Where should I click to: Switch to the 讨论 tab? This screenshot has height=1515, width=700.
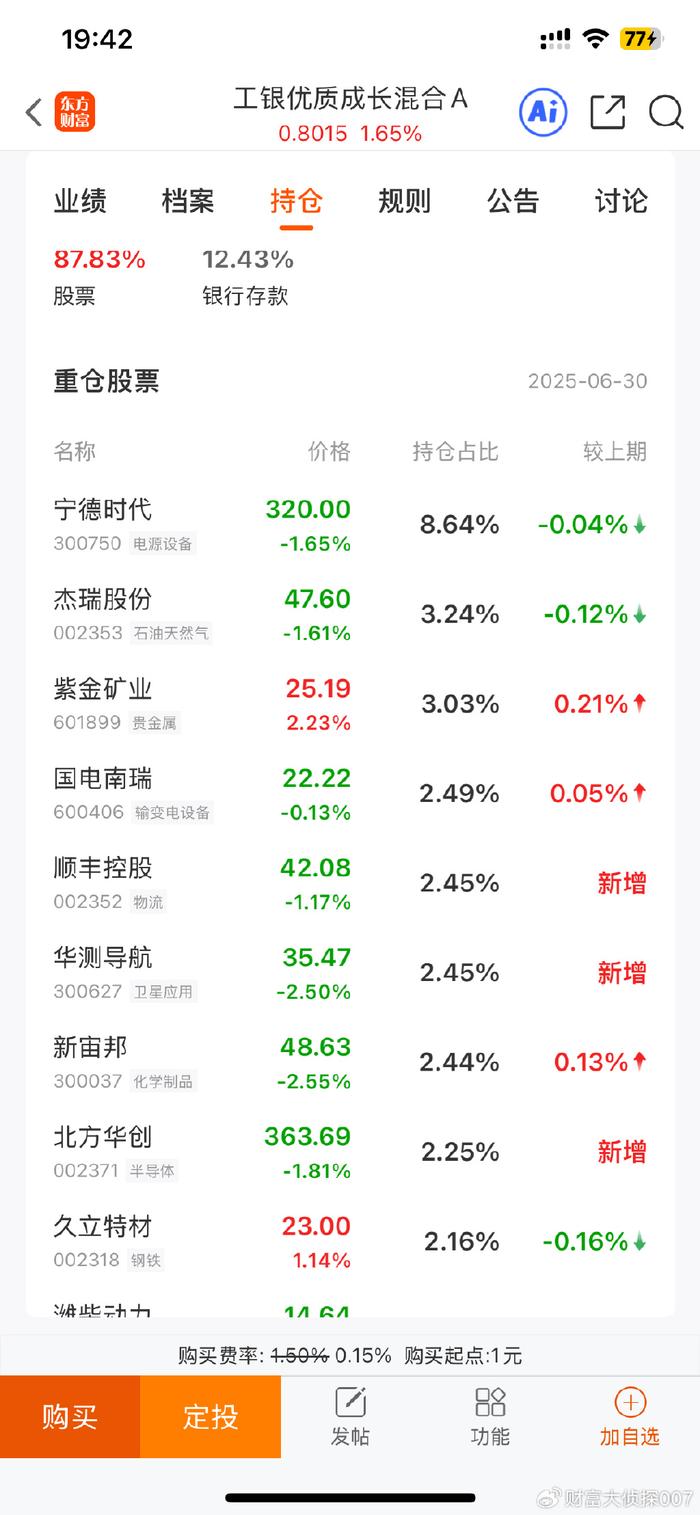coord(621,201)
